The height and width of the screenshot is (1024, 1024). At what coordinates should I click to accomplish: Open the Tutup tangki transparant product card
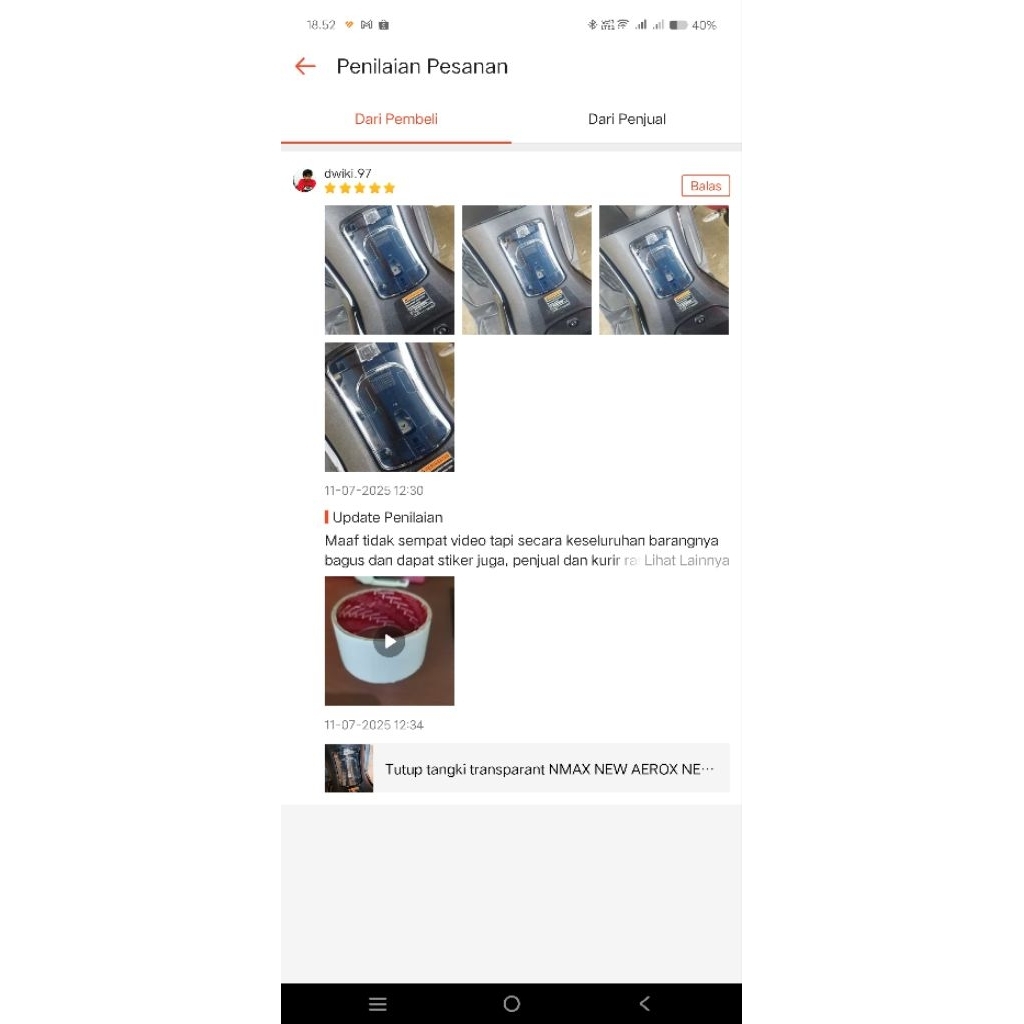tap(527, 769)
